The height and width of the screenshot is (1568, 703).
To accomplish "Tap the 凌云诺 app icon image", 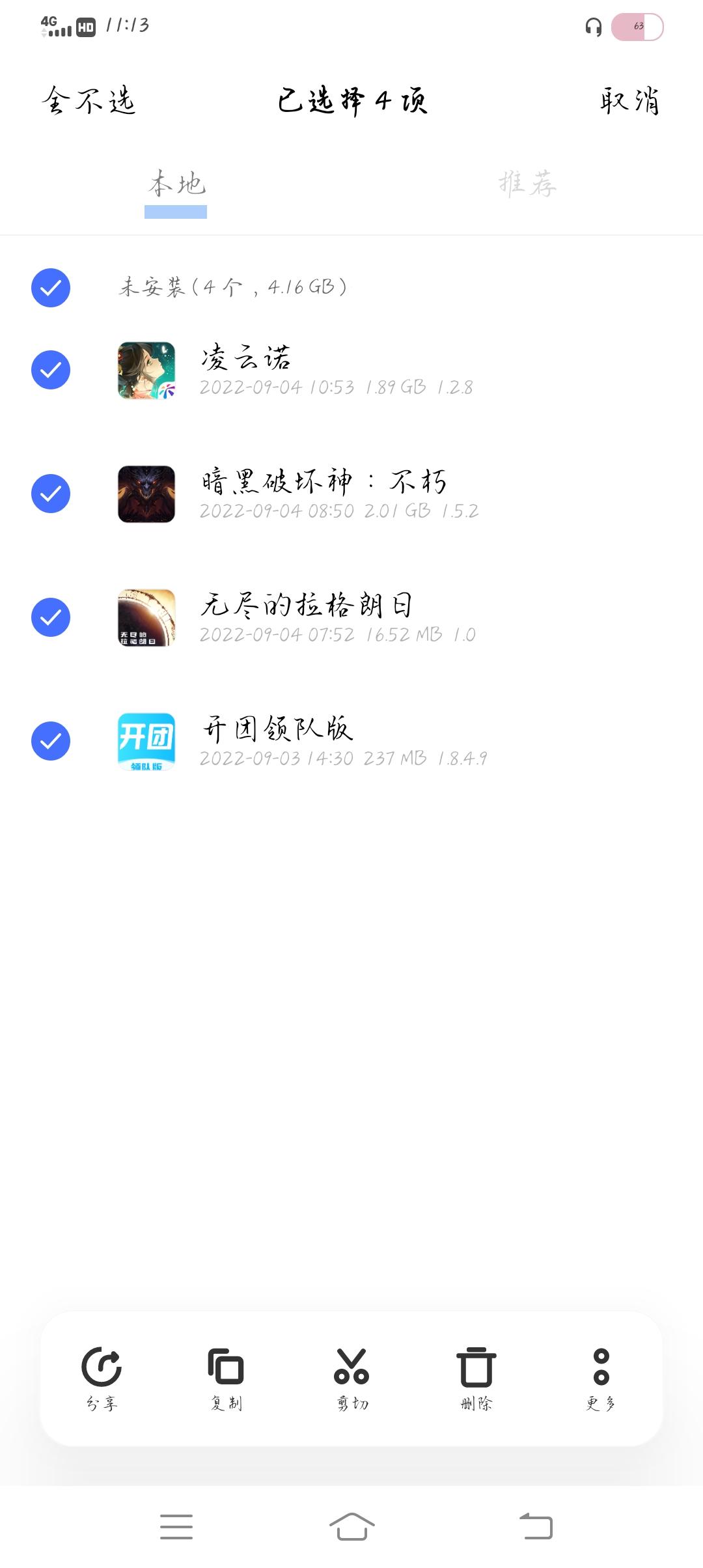I will (146, 369).
